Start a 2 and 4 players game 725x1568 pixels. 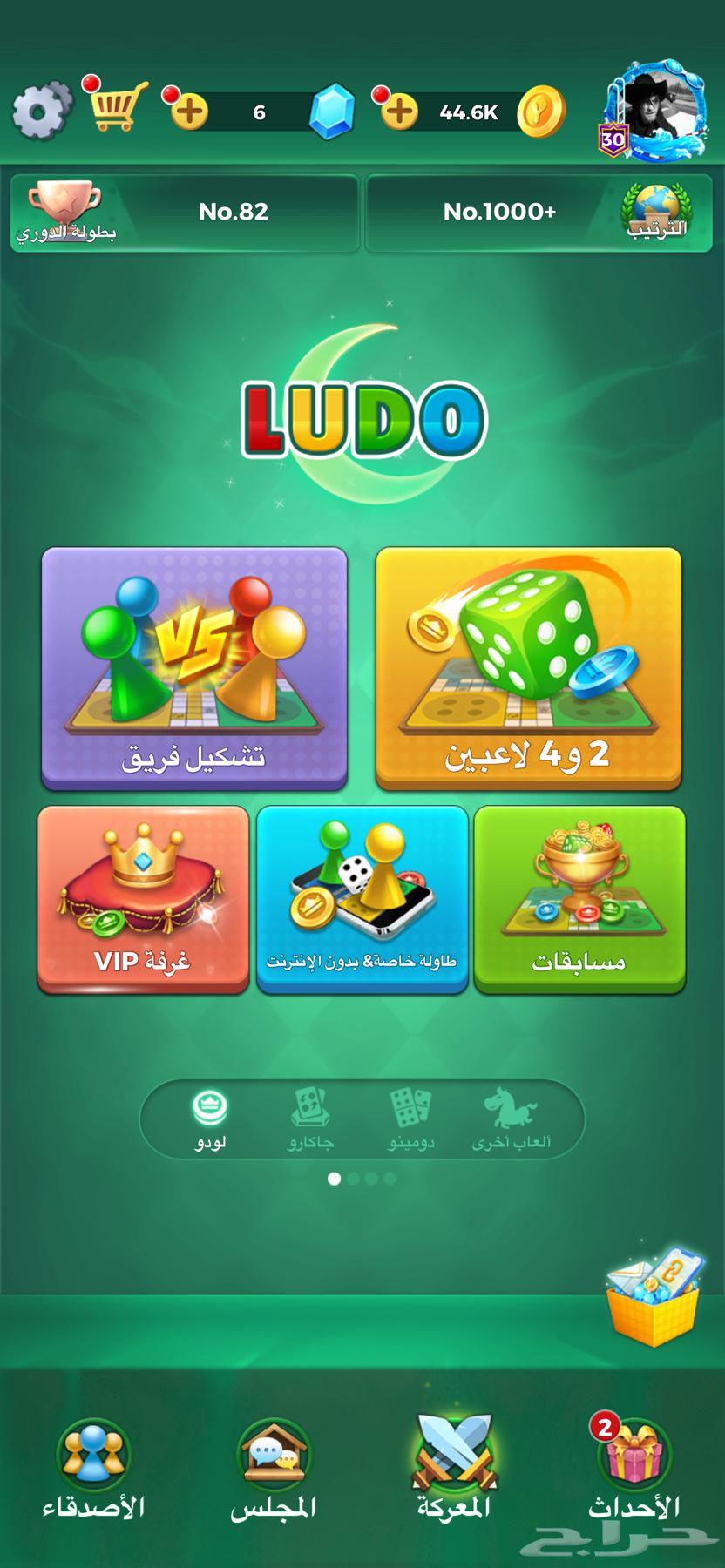tap(528, 668)
